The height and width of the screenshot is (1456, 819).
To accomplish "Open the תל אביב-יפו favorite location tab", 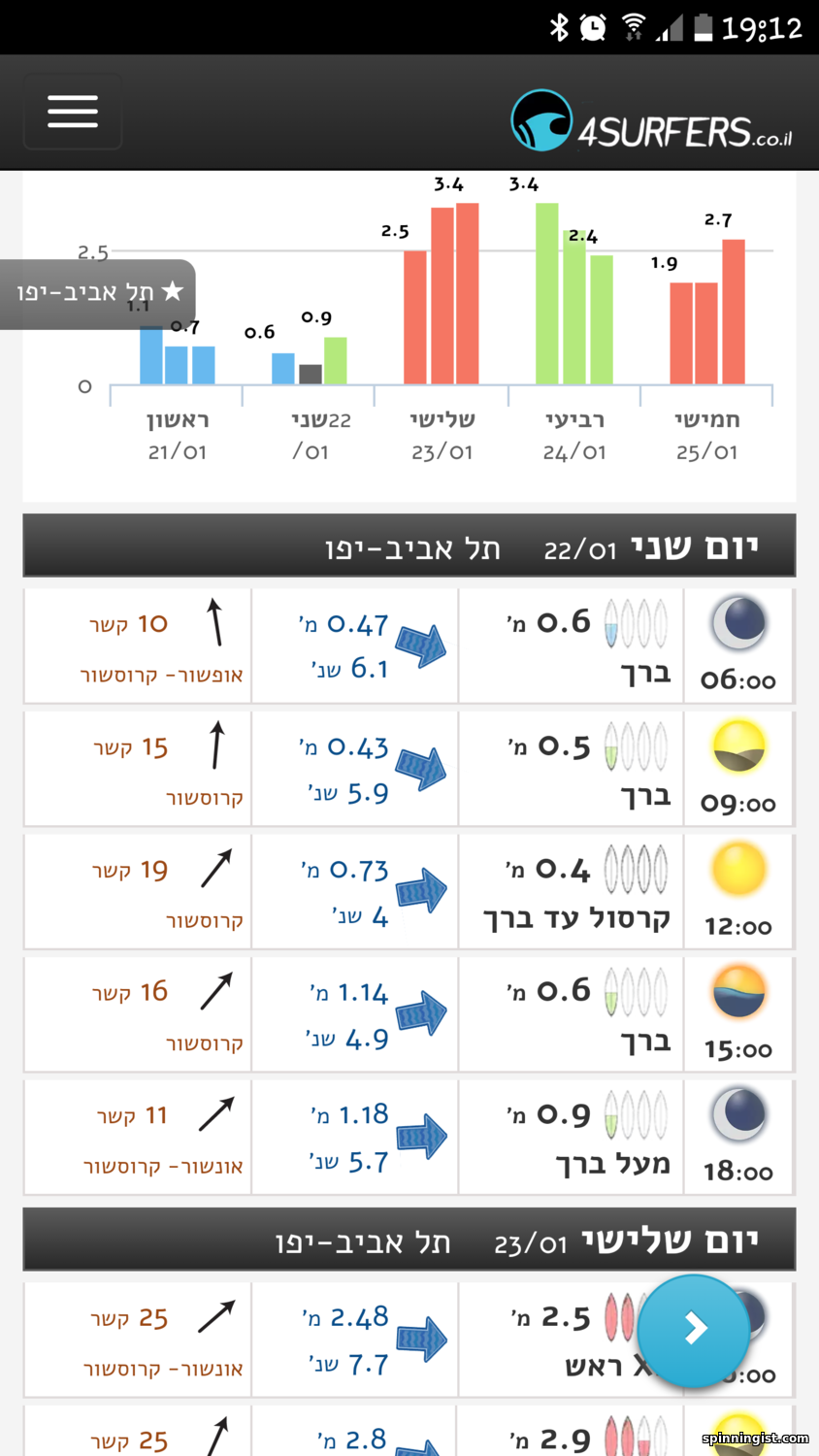I will click(x=97, y=293).
